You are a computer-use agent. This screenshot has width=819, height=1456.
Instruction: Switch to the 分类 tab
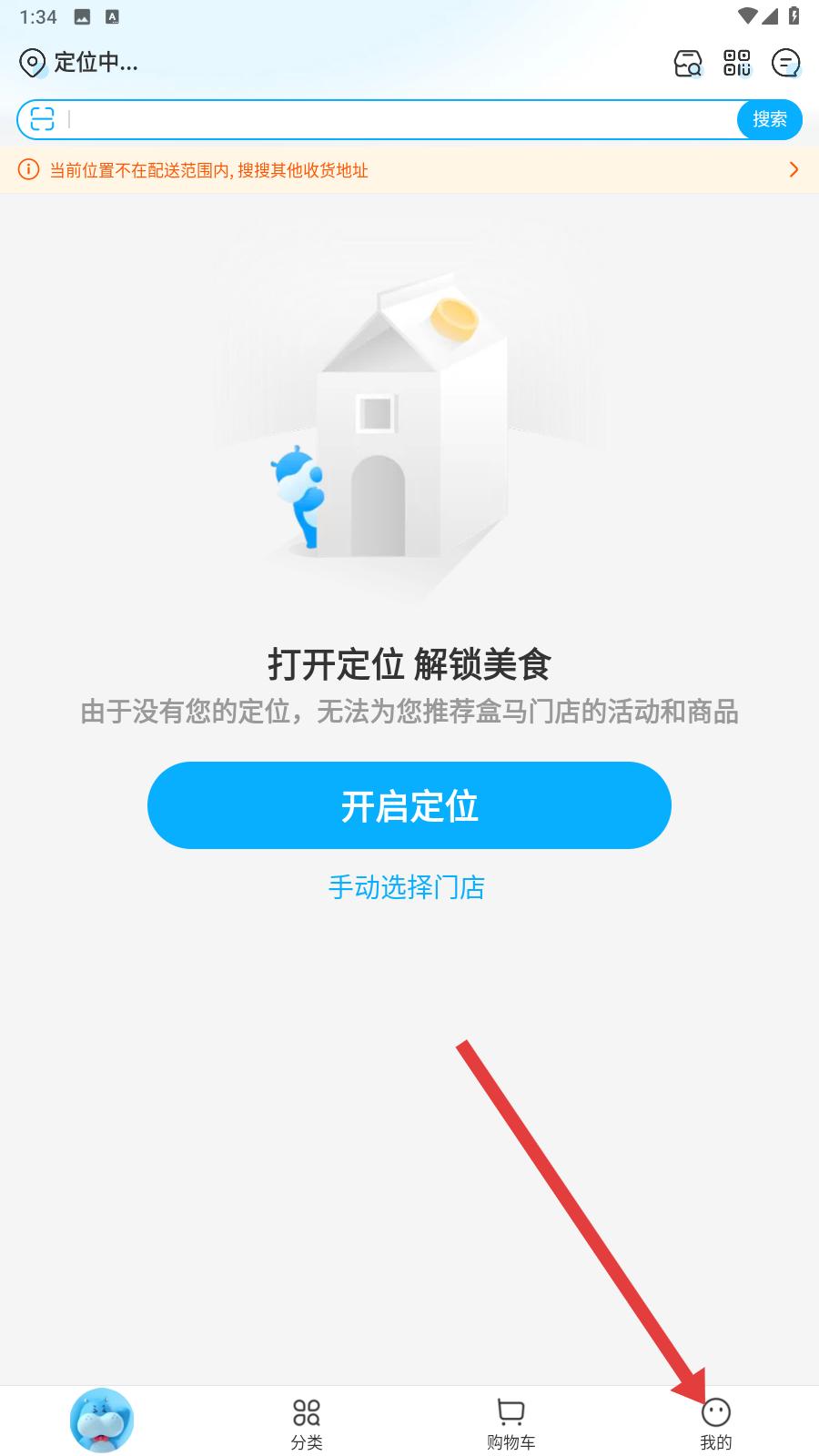point(307,1424)
